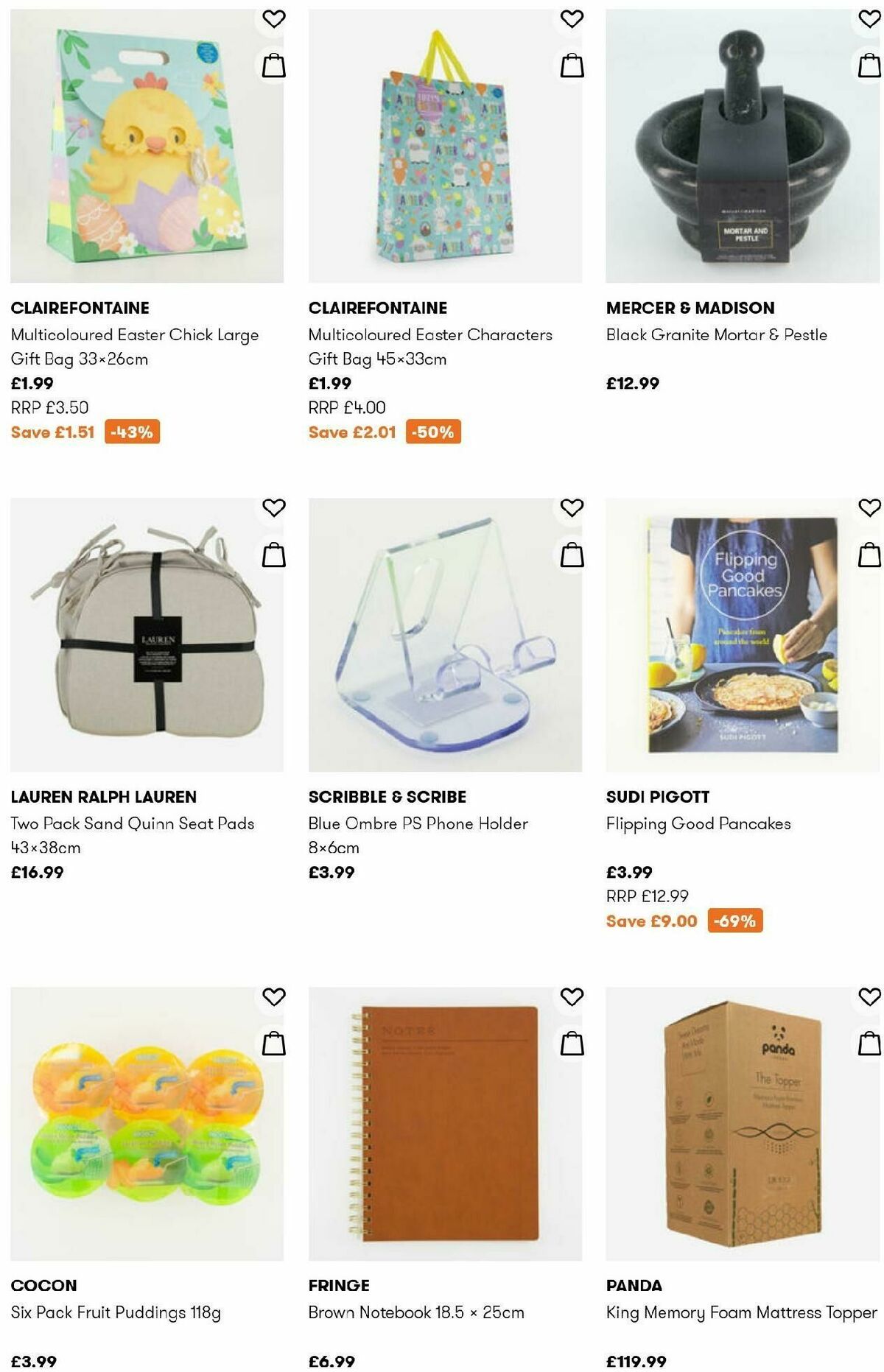Open the MERCER & MADISON brand link
Image resolution: width=884 pixels, height=1372 pixels.
coord(690,307)
